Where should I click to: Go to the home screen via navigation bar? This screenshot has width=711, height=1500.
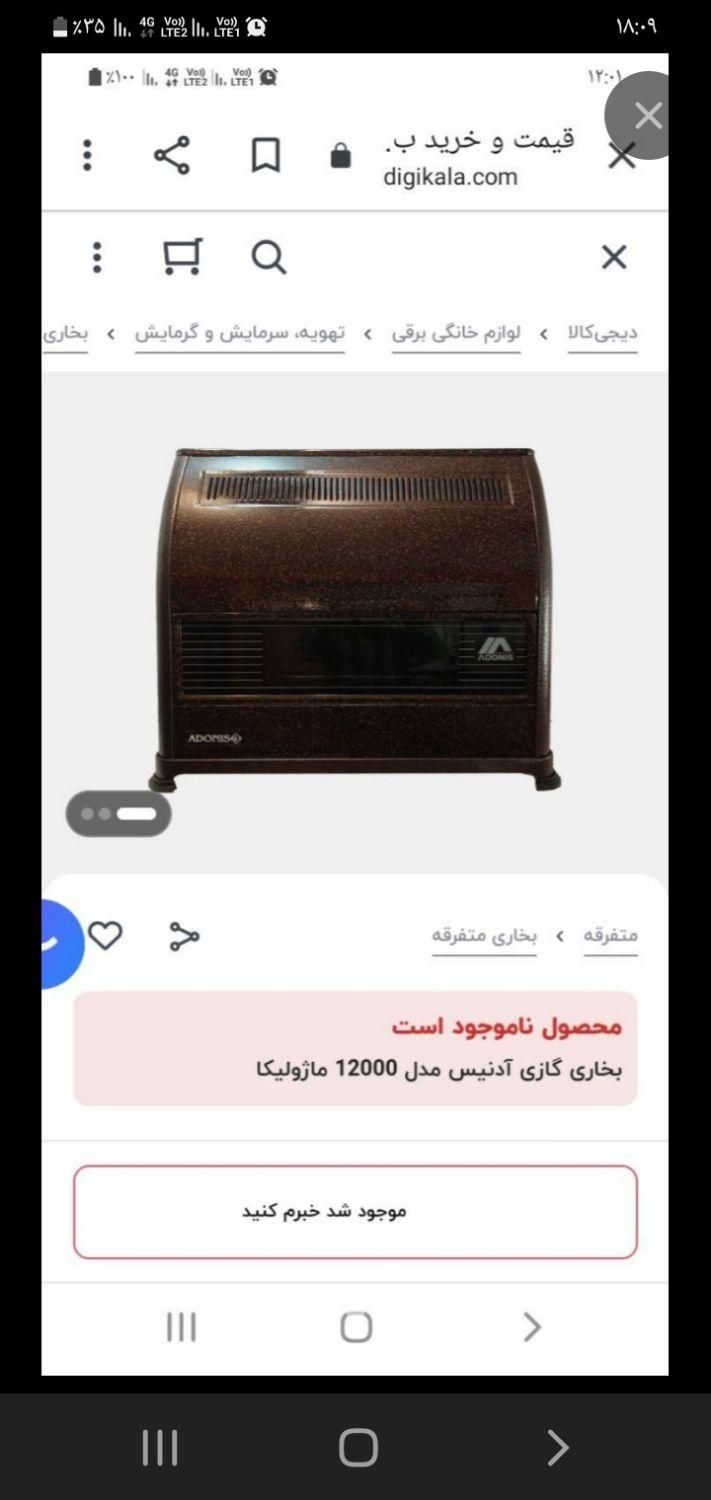(x=358, y=1447)
